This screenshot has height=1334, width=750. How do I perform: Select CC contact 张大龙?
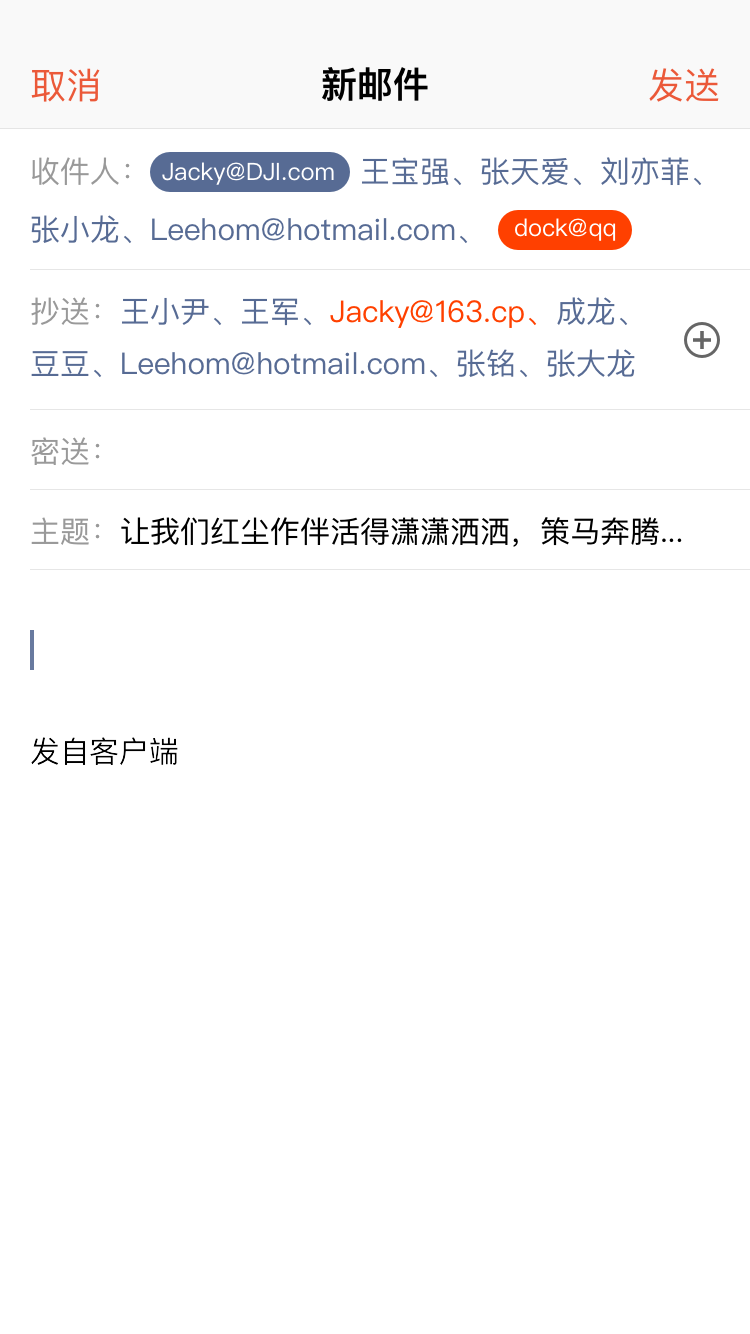pos(590,364)
